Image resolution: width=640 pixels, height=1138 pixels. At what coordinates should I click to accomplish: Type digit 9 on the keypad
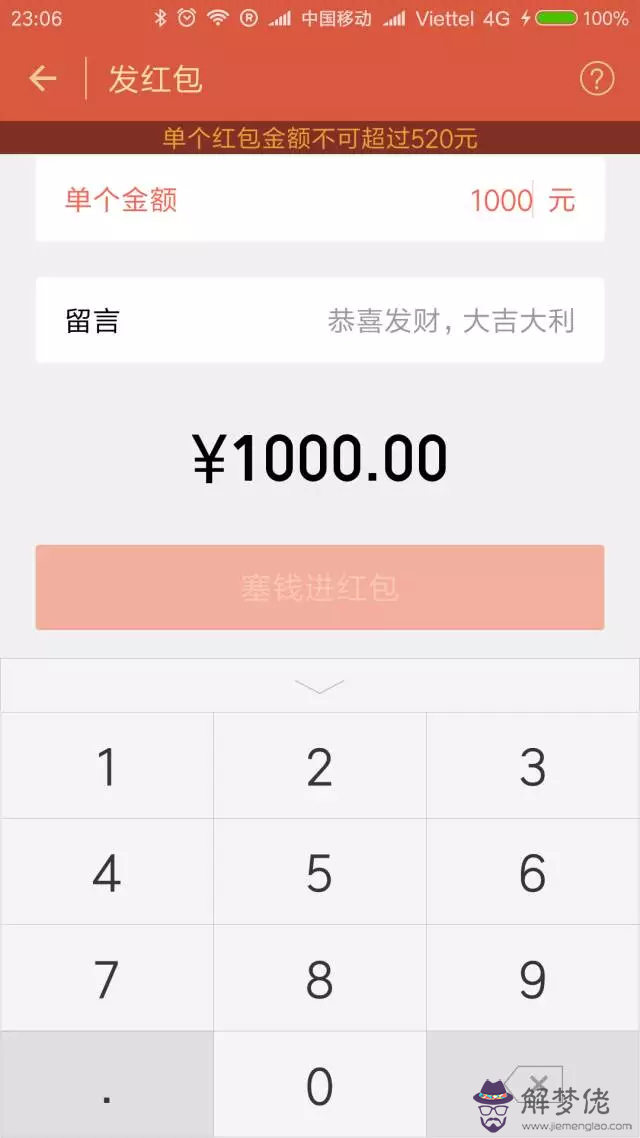tap(533, 979)
